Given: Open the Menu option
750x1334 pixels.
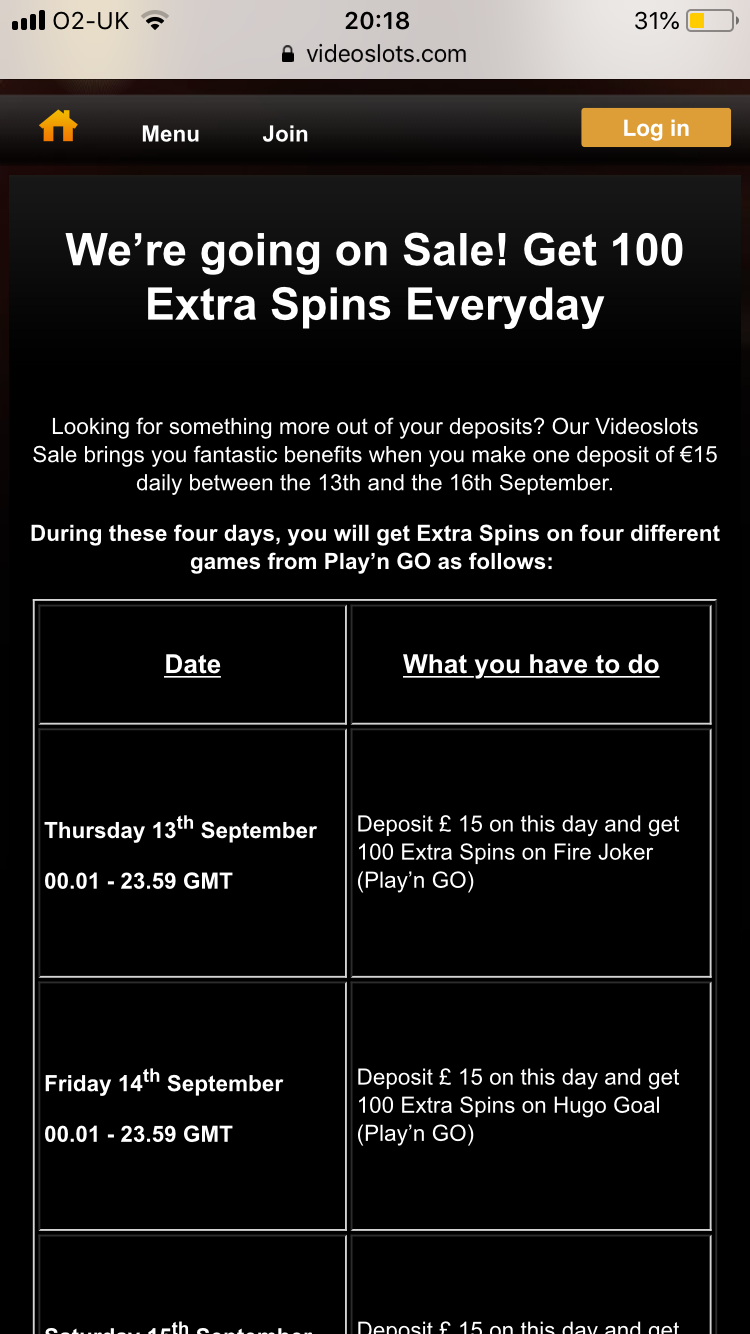Looking at the screenshot, I should (170, 134).
